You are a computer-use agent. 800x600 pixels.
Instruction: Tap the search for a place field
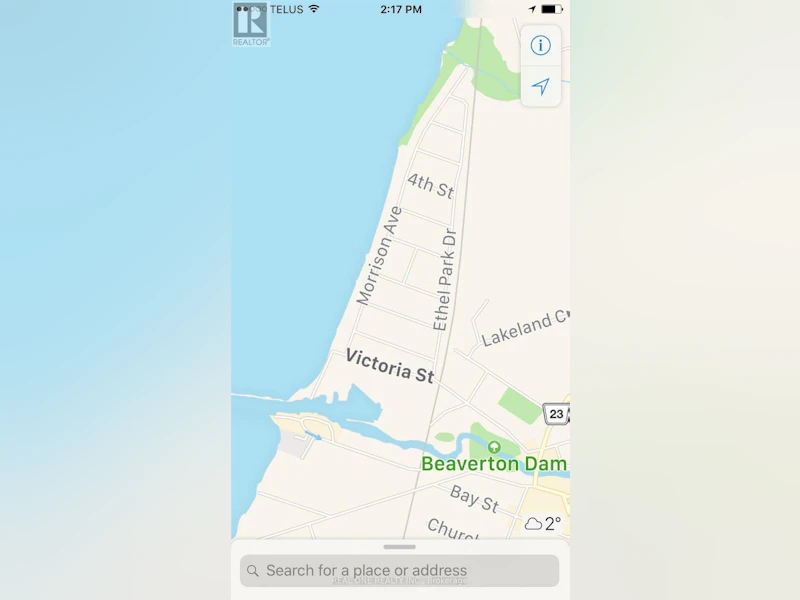click(x=399, y=570)
